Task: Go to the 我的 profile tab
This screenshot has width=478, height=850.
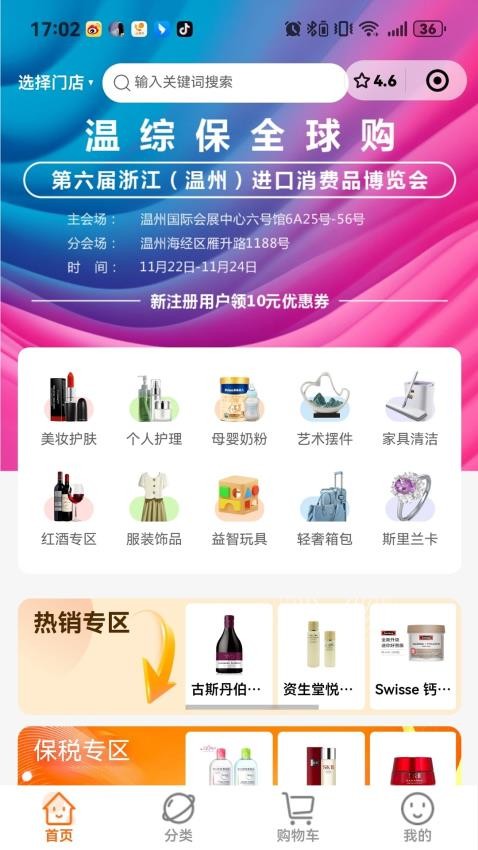Action: tap(417, 818)
